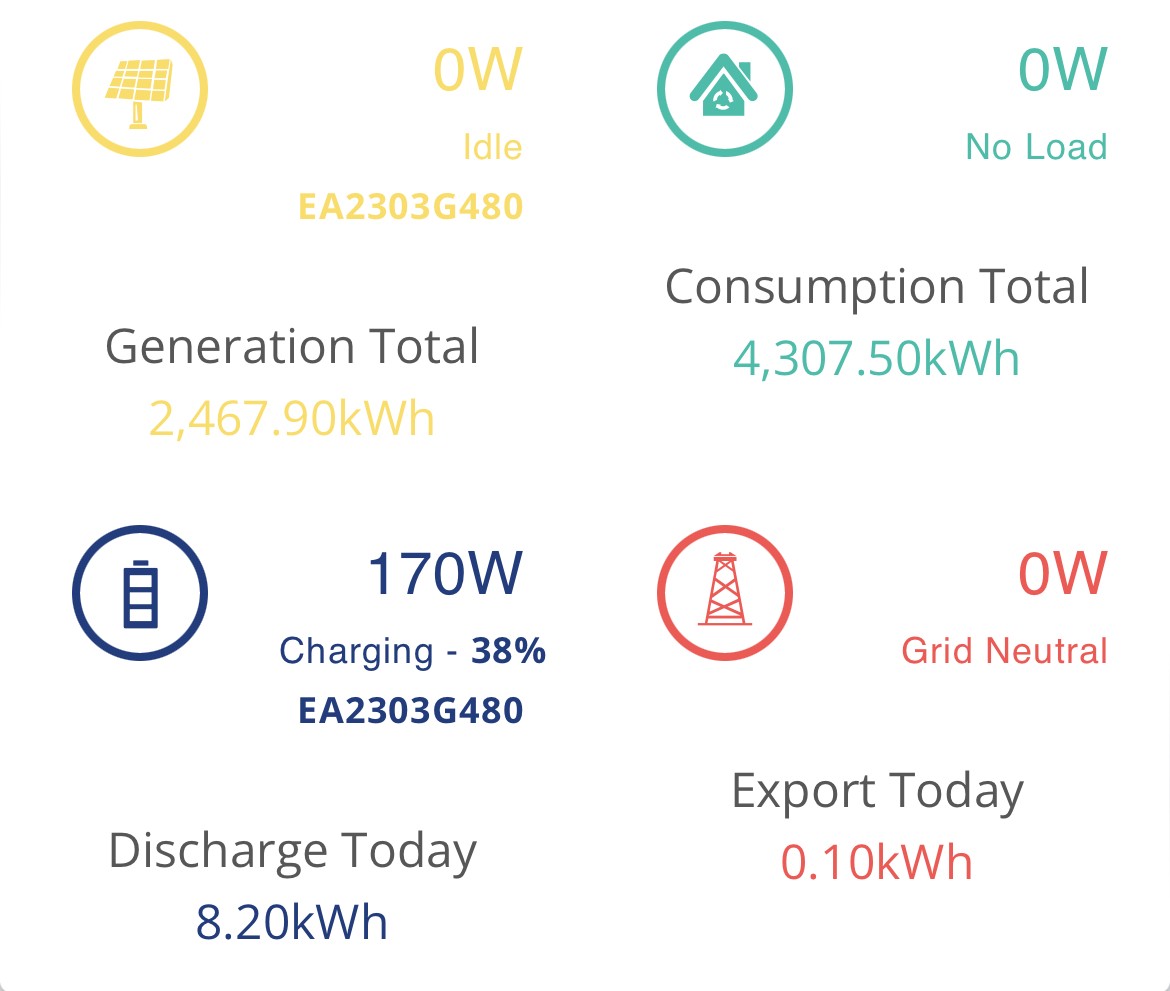Screen dimensions: 1170x991
Task: Open the grid pylon icon
Action: pos(725,593)
